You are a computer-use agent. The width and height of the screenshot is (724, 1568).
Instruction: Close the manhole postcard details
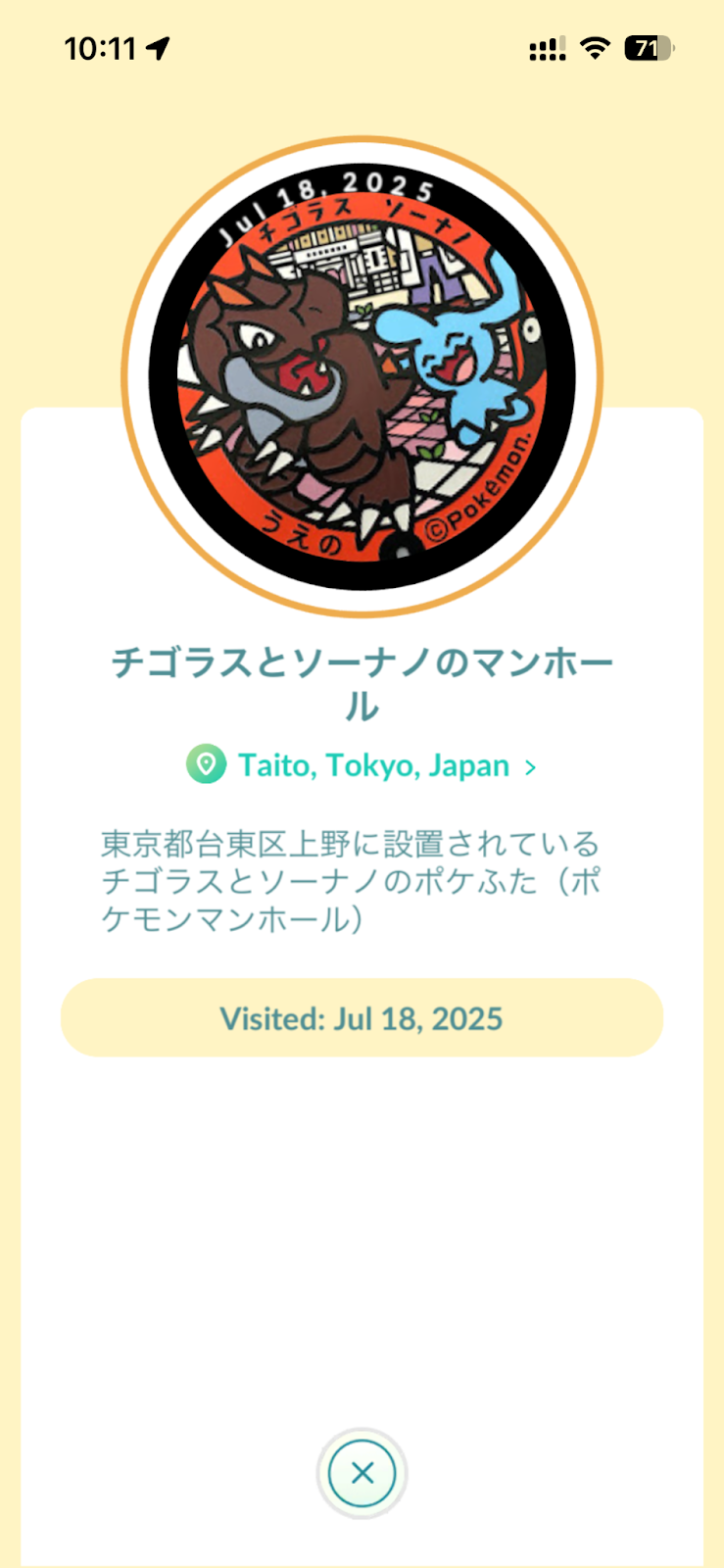(362, 1473)
